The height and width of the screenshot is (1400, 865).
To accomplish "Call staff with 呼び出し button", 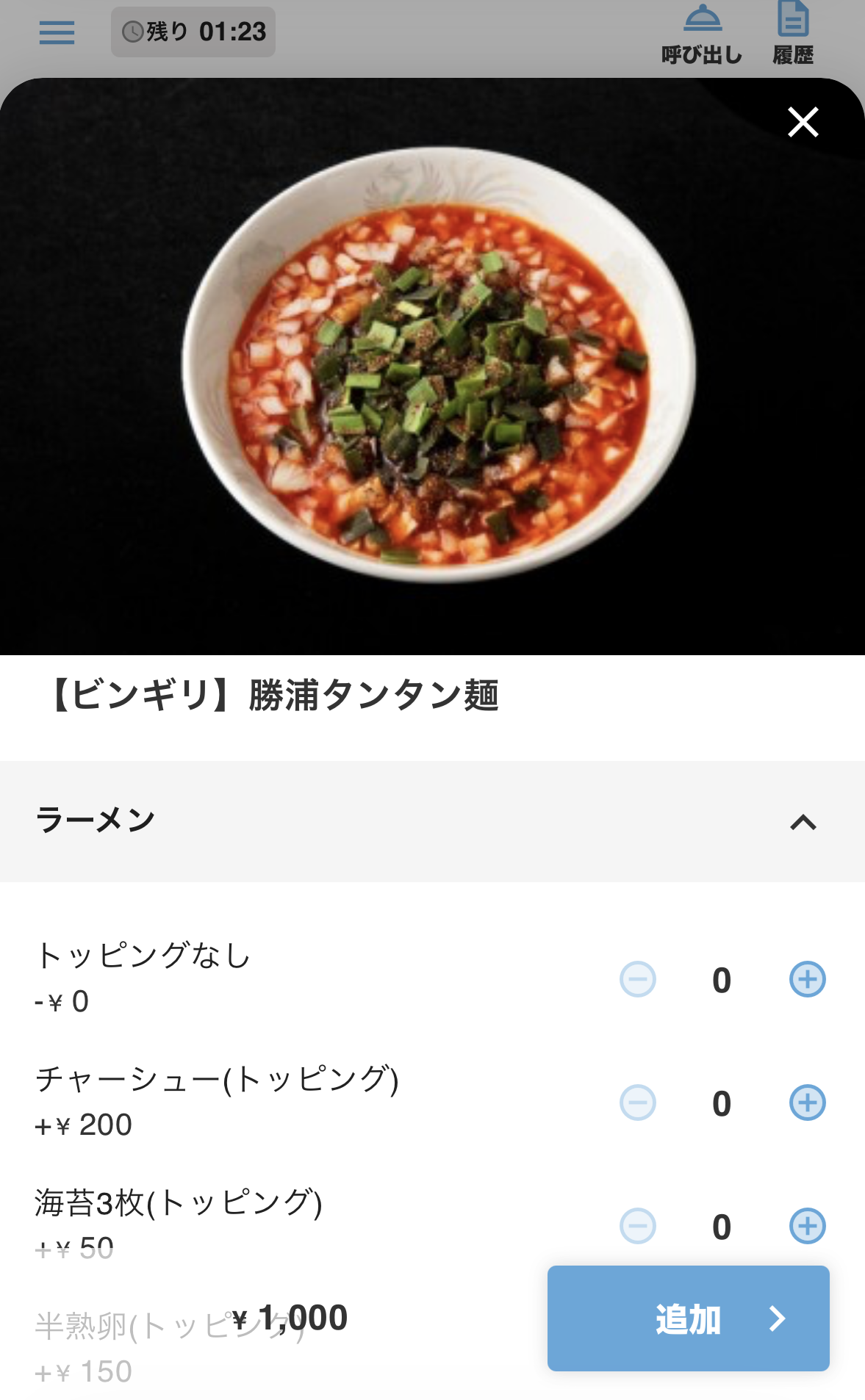I will [x=702, y=34].
